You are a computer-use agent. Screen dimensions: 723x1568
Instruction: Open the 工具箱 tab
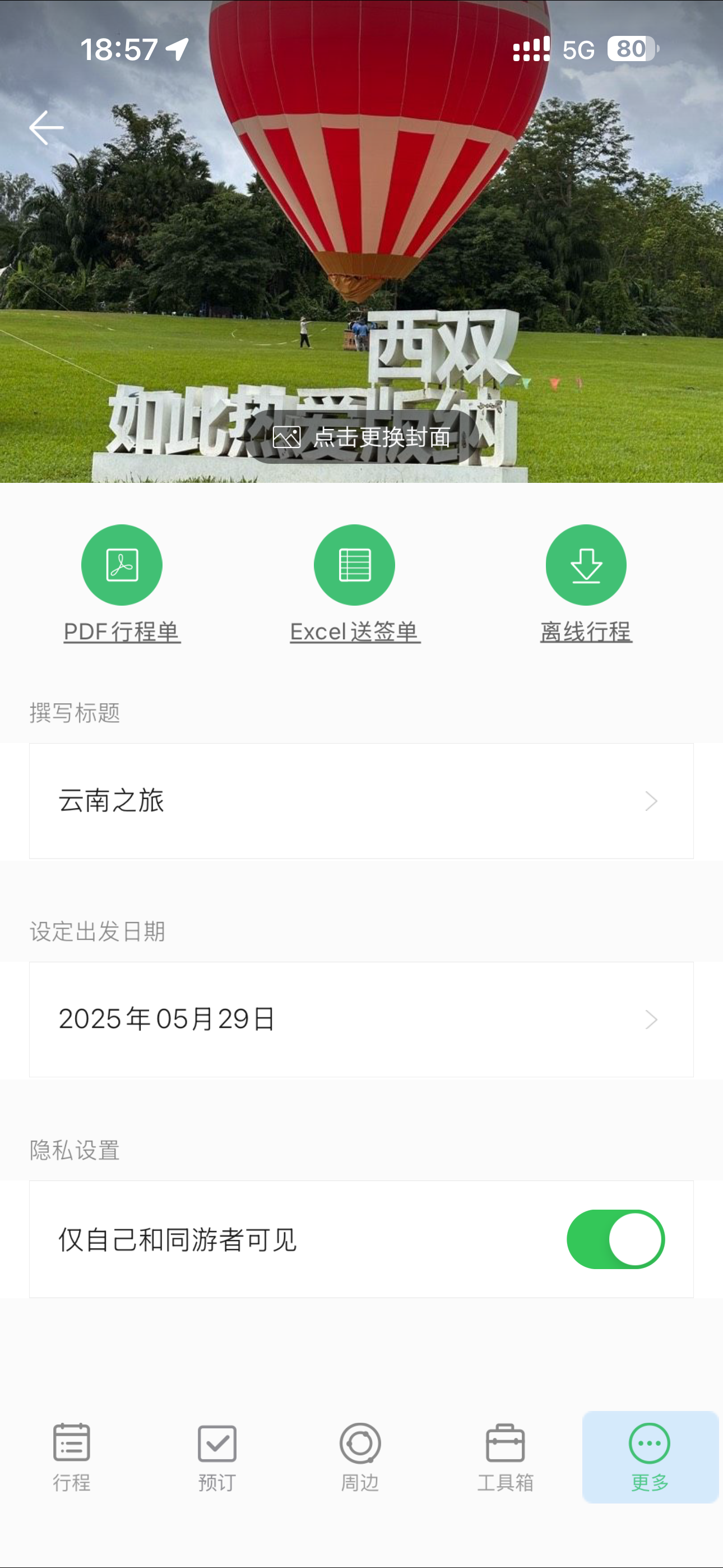click(x=505, y=1457)
